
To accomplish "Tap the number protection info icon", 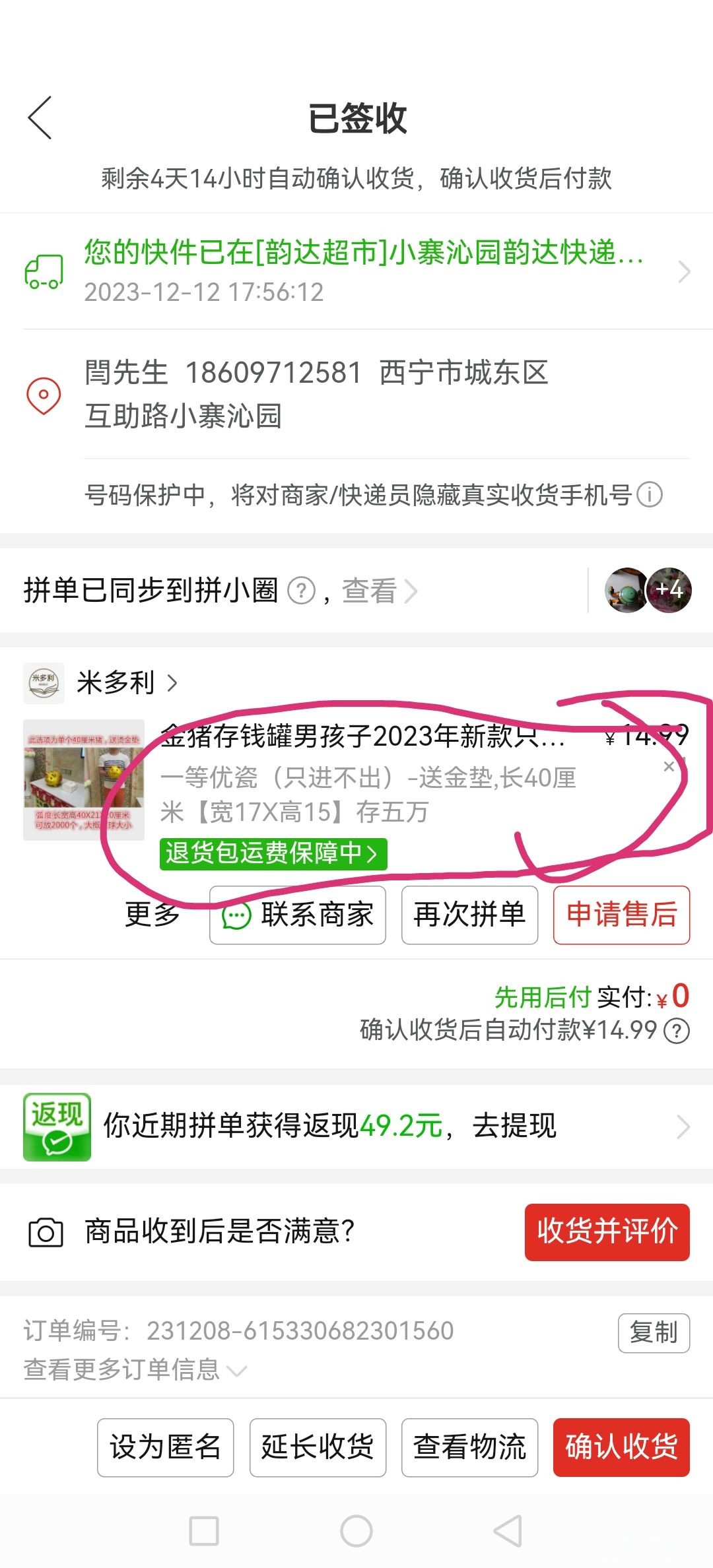I will [x=650, y=494].
